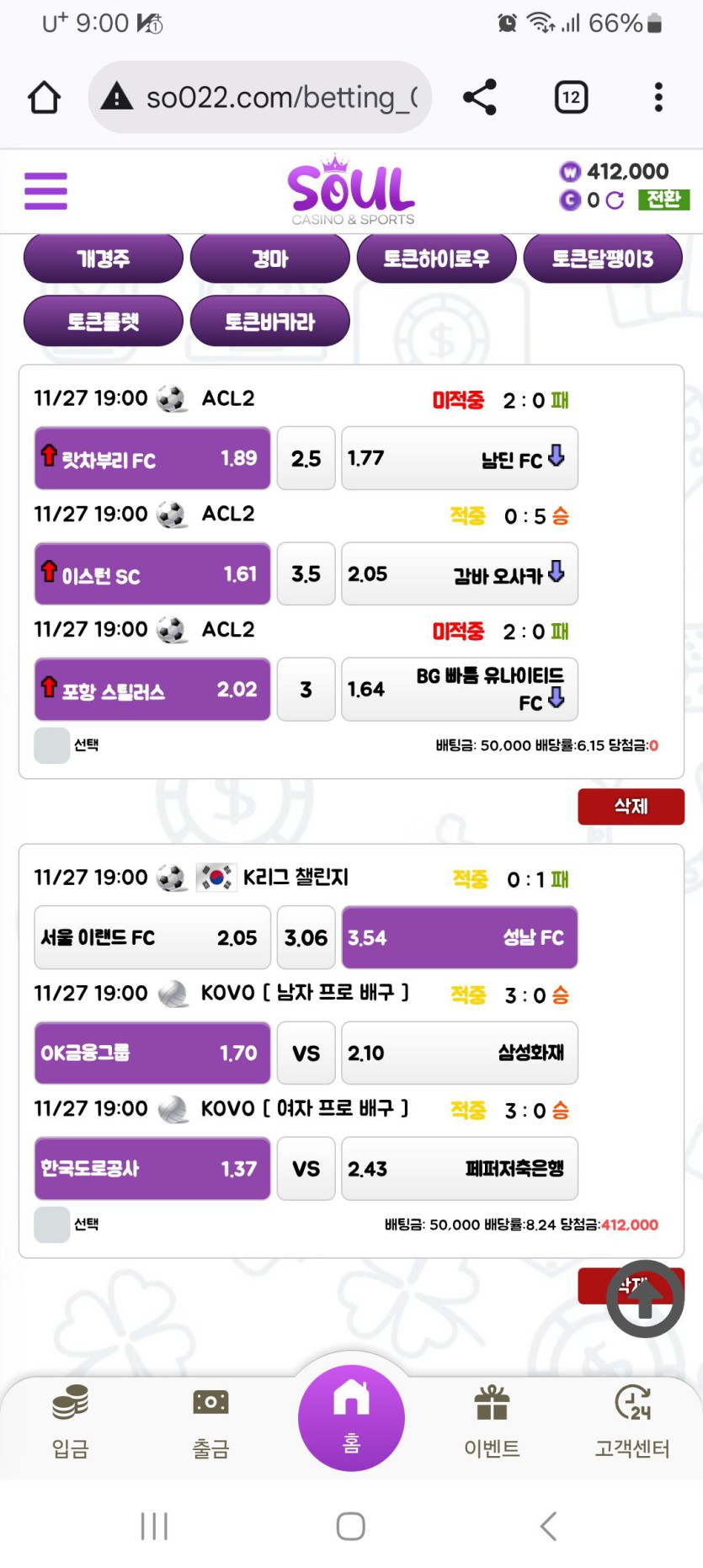Open the hamburger menu
The image size is (703, 1568).
[45, 191]
